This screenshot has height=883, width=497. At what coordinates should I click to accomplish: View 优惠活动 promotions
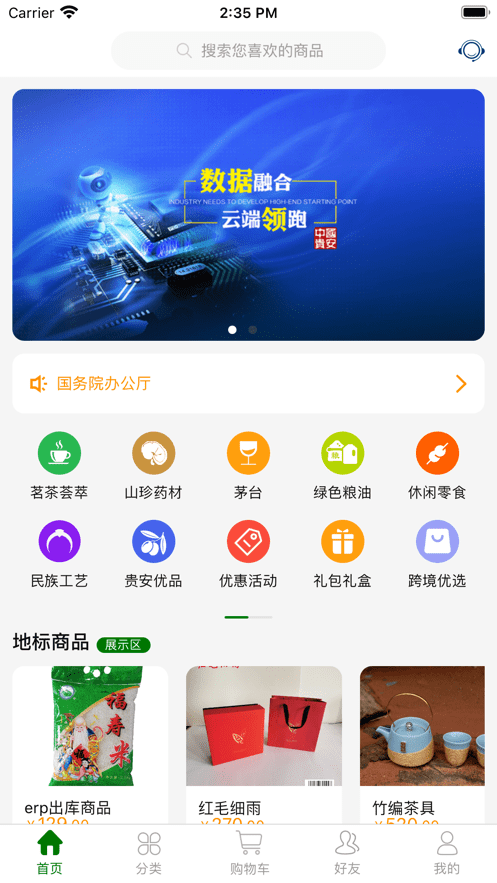pyautogui.click(x=248, y=554)
